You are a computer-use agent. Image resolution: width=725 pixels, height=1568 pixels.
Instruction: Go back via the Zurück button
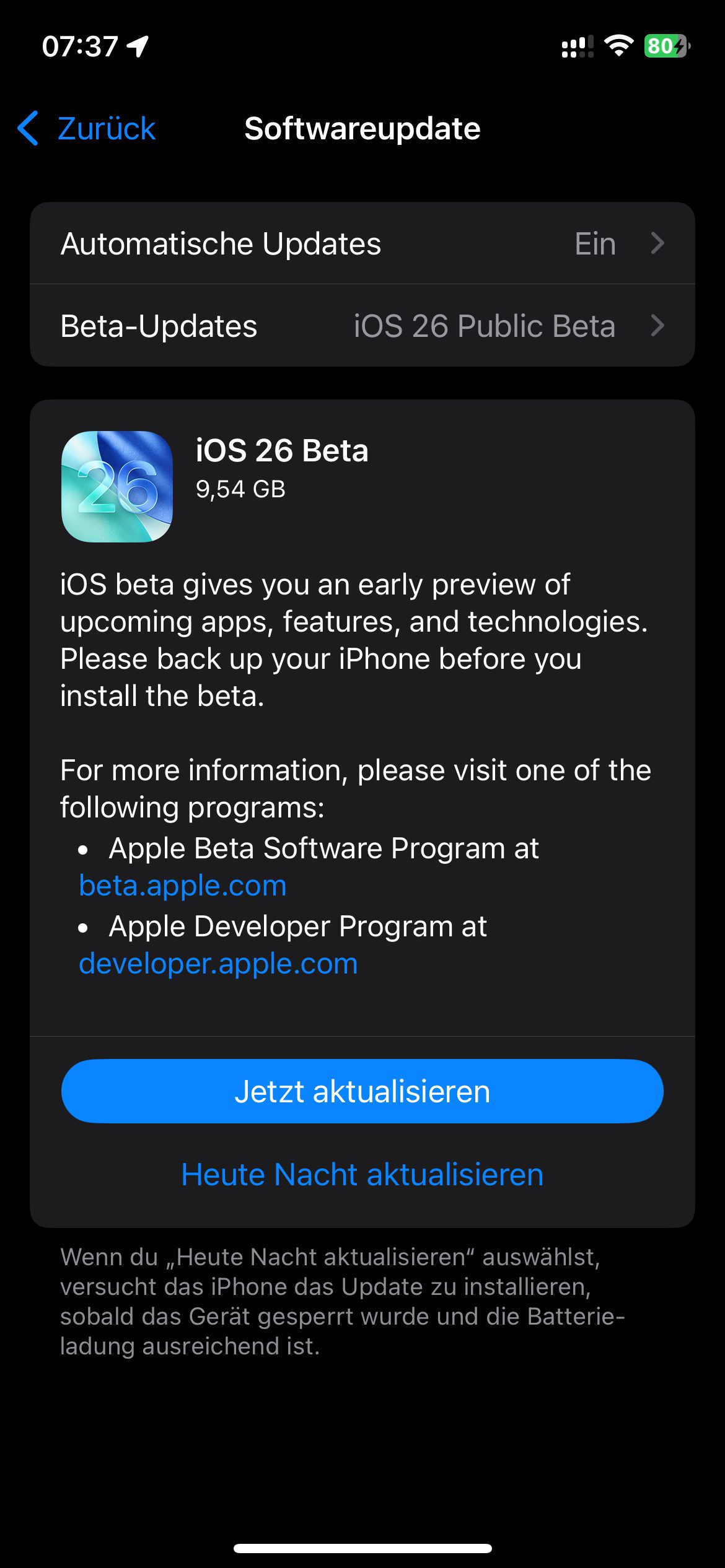tap(88, 129)
